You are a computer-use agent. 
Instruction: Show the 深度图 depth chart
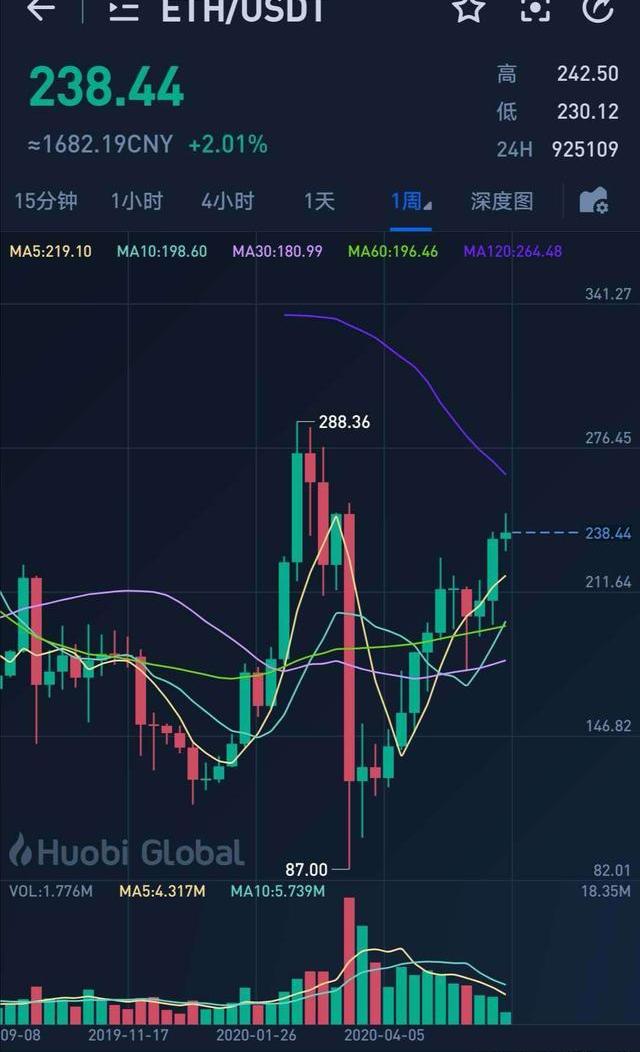coord(502,201)
